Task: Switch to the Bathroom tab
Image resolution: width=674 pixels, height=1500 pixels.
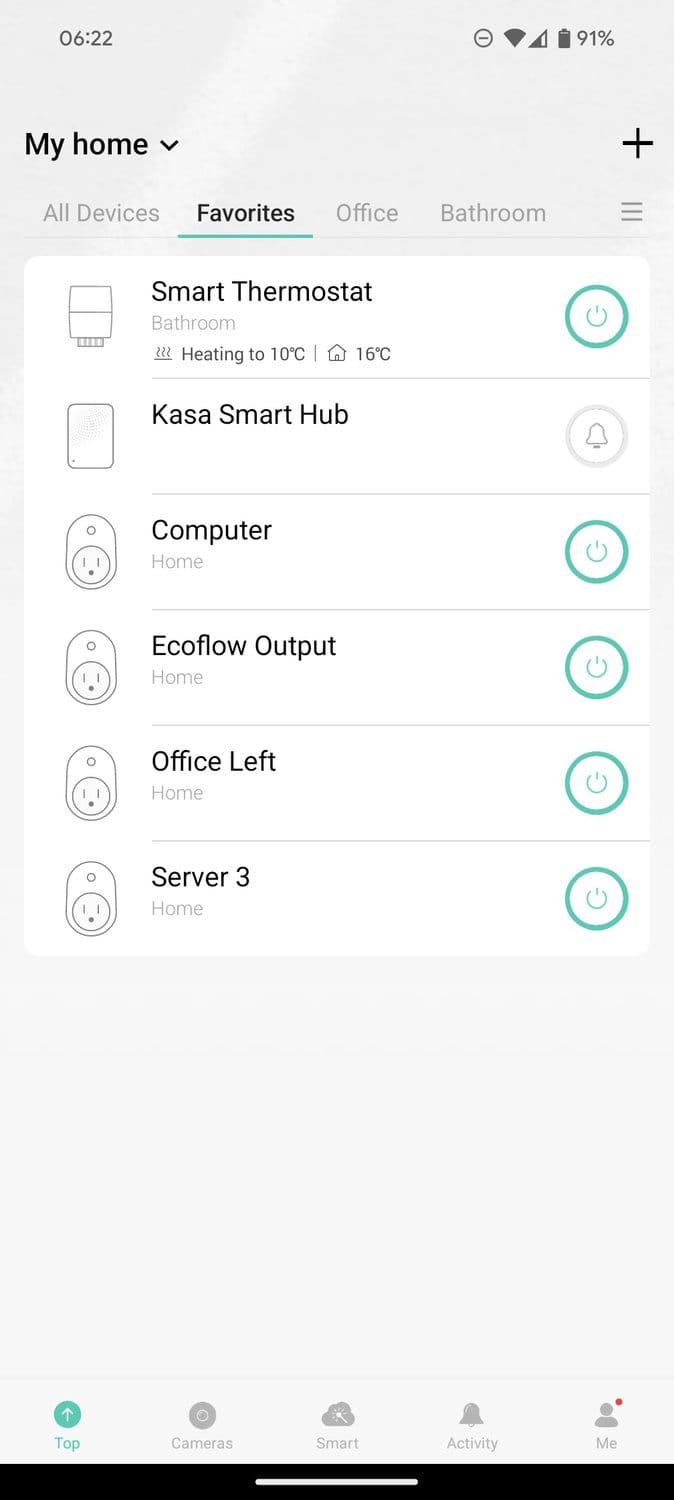Action: (x=493, y=213)
